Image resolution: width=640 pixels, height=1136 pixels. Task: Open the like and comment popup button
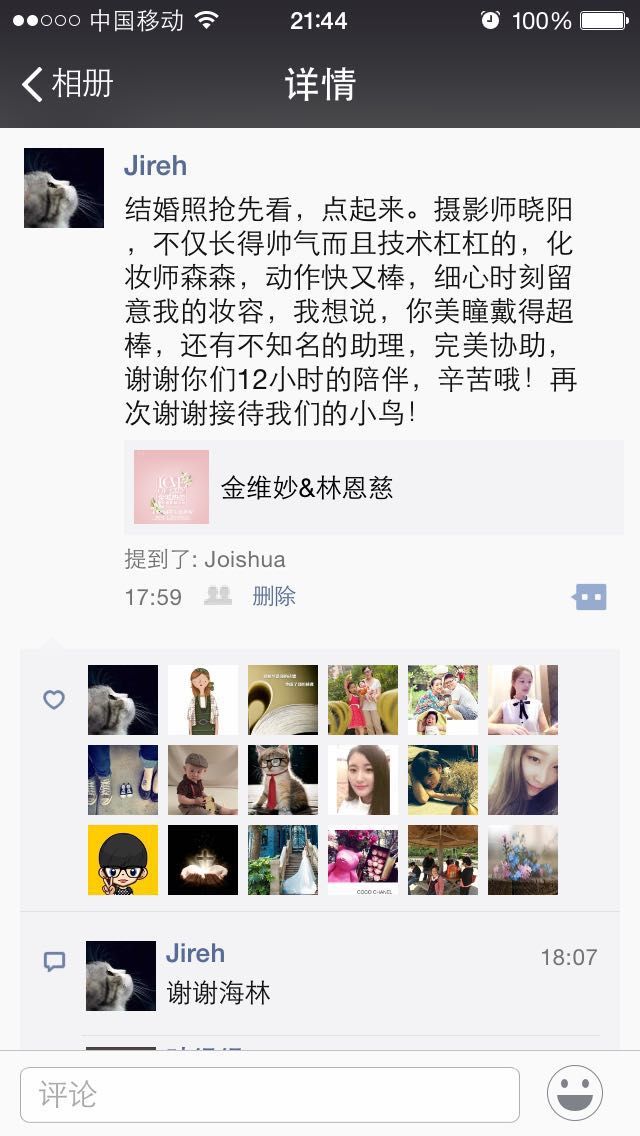pyautogui.click(x=589, y=597)
